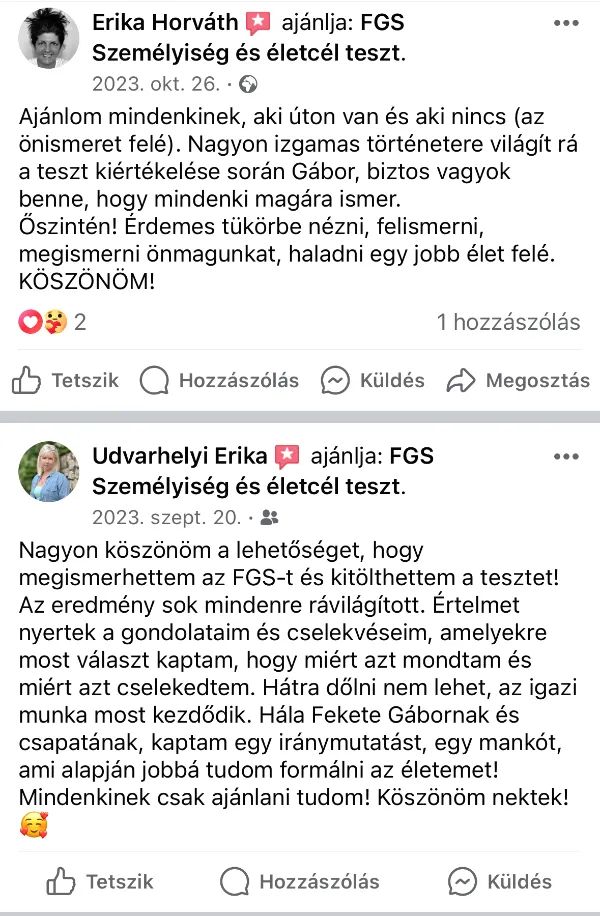Open the overflow menu on Erika Horváth's post
The width and height of the screenshot is (600, 916).
(566, 23)
